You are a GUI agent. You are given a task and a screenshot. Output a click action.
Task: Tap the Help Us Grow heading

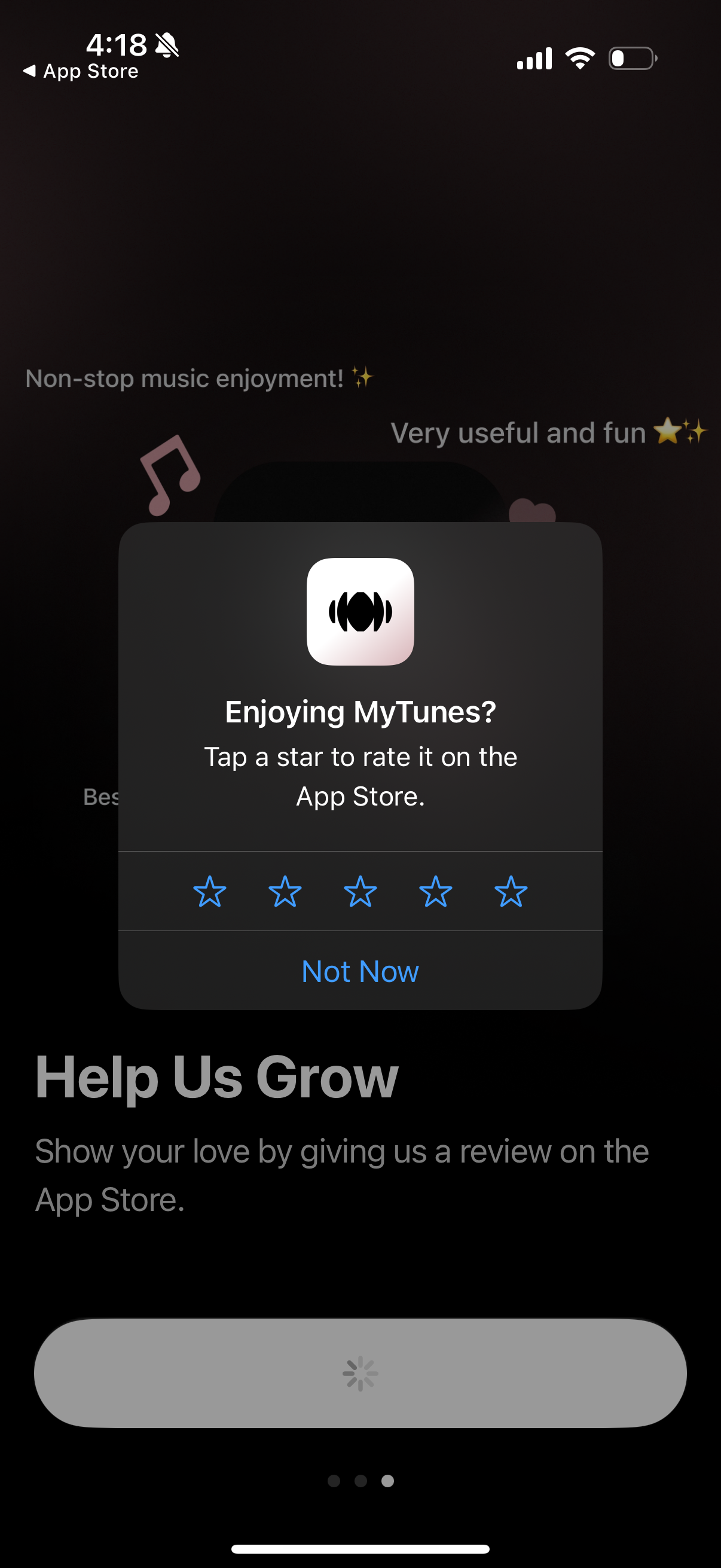coord(216,1078)
